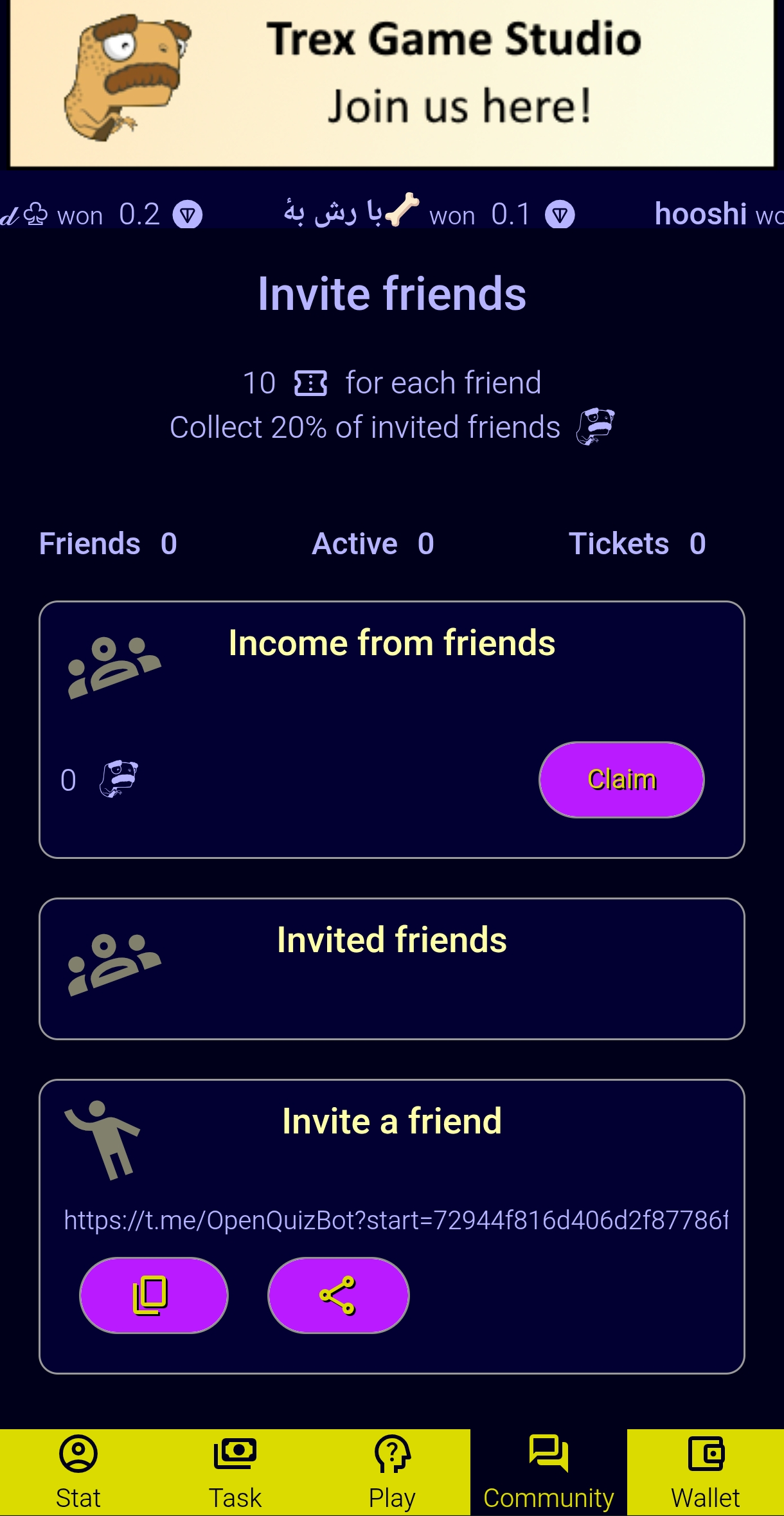Select the copy link icon
The width and height of the screenshot is (784, 1516).
click(x=153, y=1295)
